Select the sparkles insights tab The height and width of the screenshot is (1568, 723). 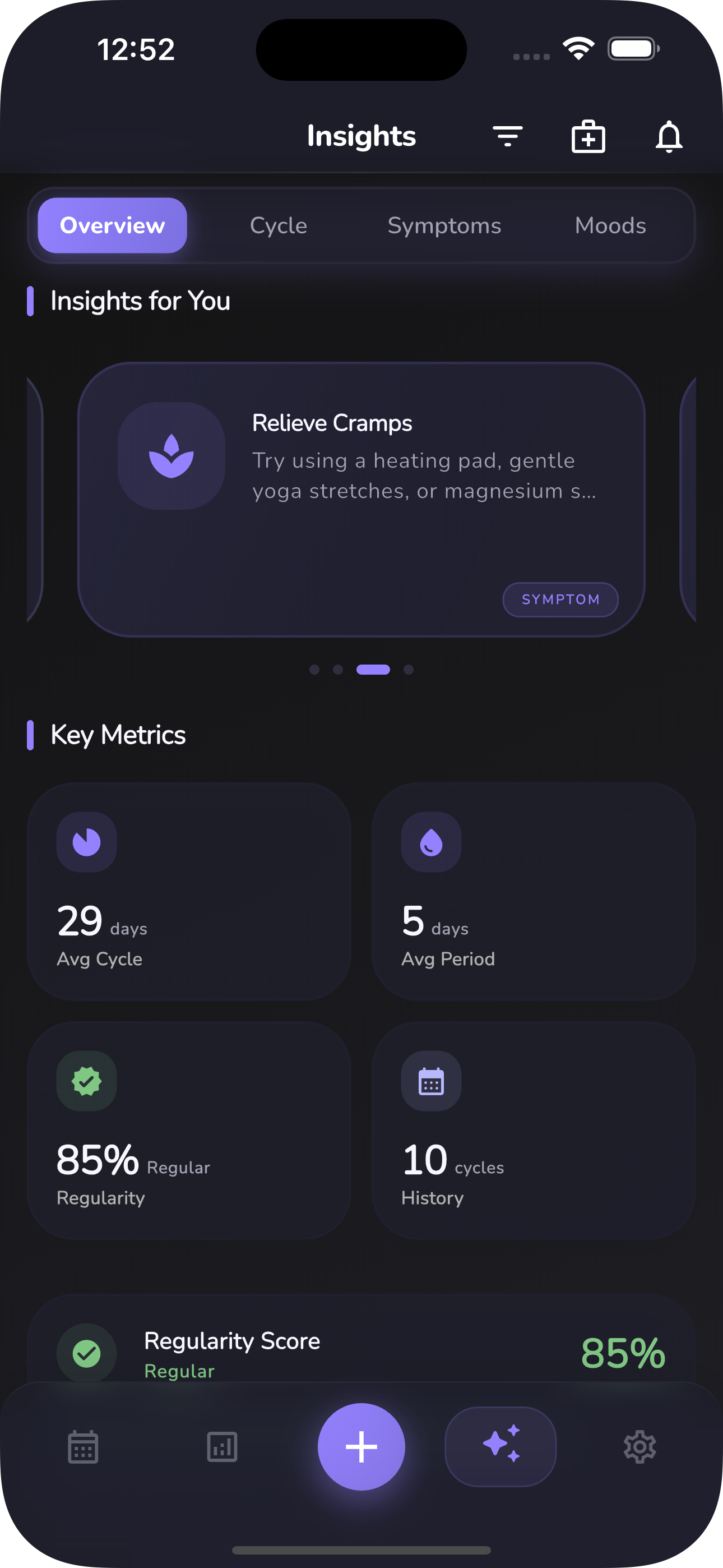500,1446
